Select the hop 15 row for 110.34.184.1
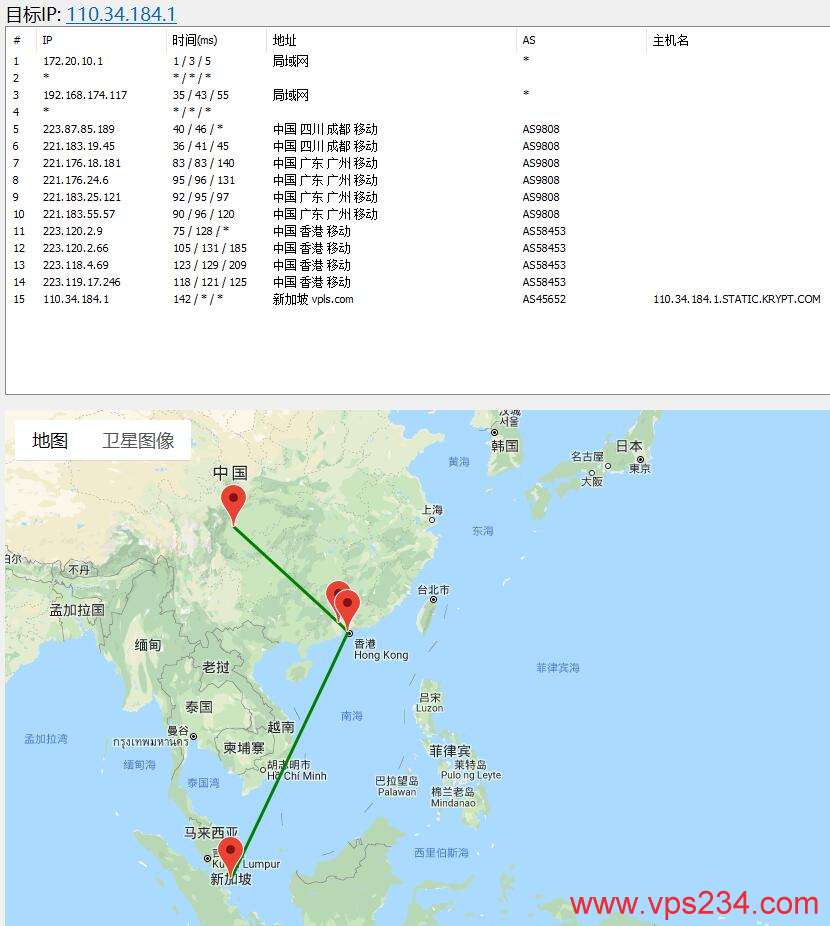Image resolution: width=830 pixels, height=926 pixels. coord(78,299)
